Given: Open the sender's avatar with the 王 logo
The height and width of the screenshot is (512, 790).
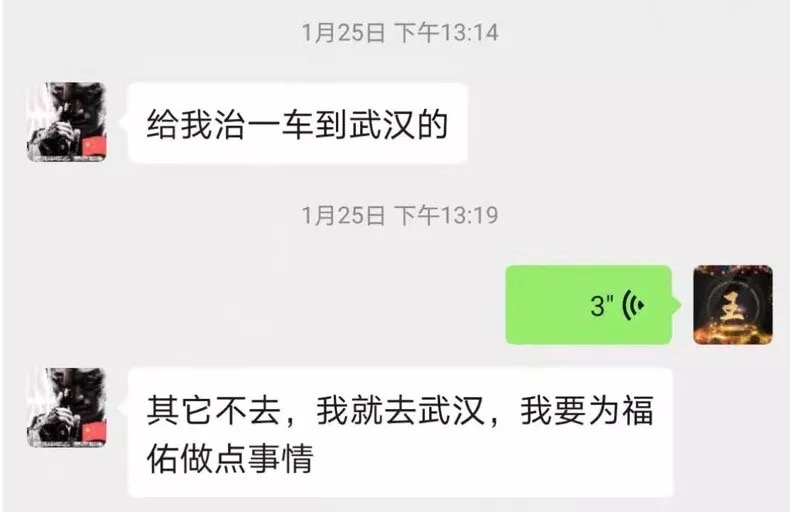Looking at the screenshot, I should (732, 305).
